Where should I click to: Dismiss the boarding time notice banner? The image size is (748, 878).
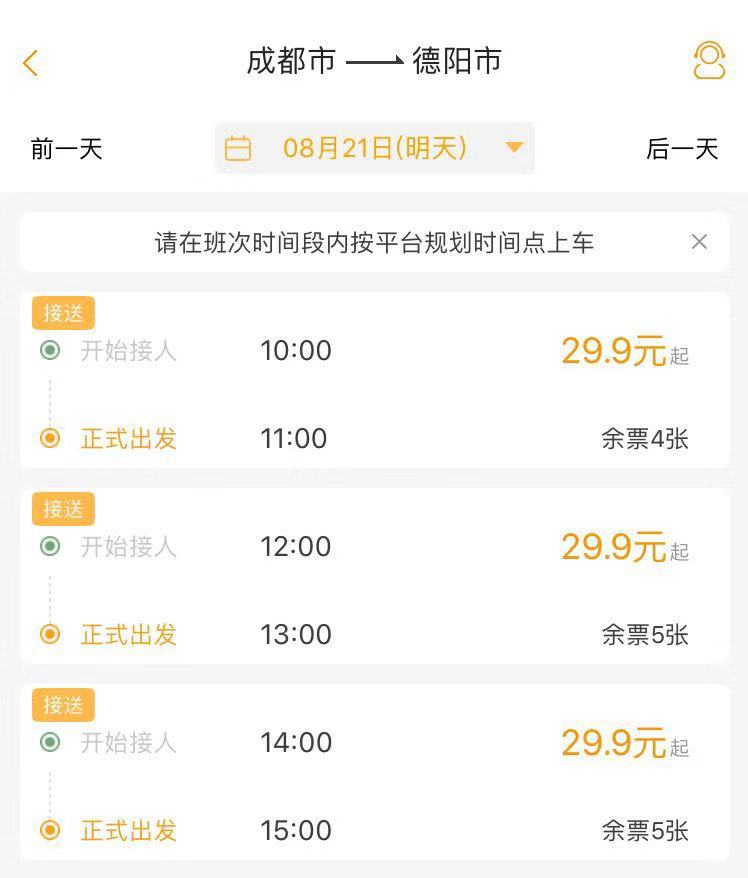tap(699, 242)
